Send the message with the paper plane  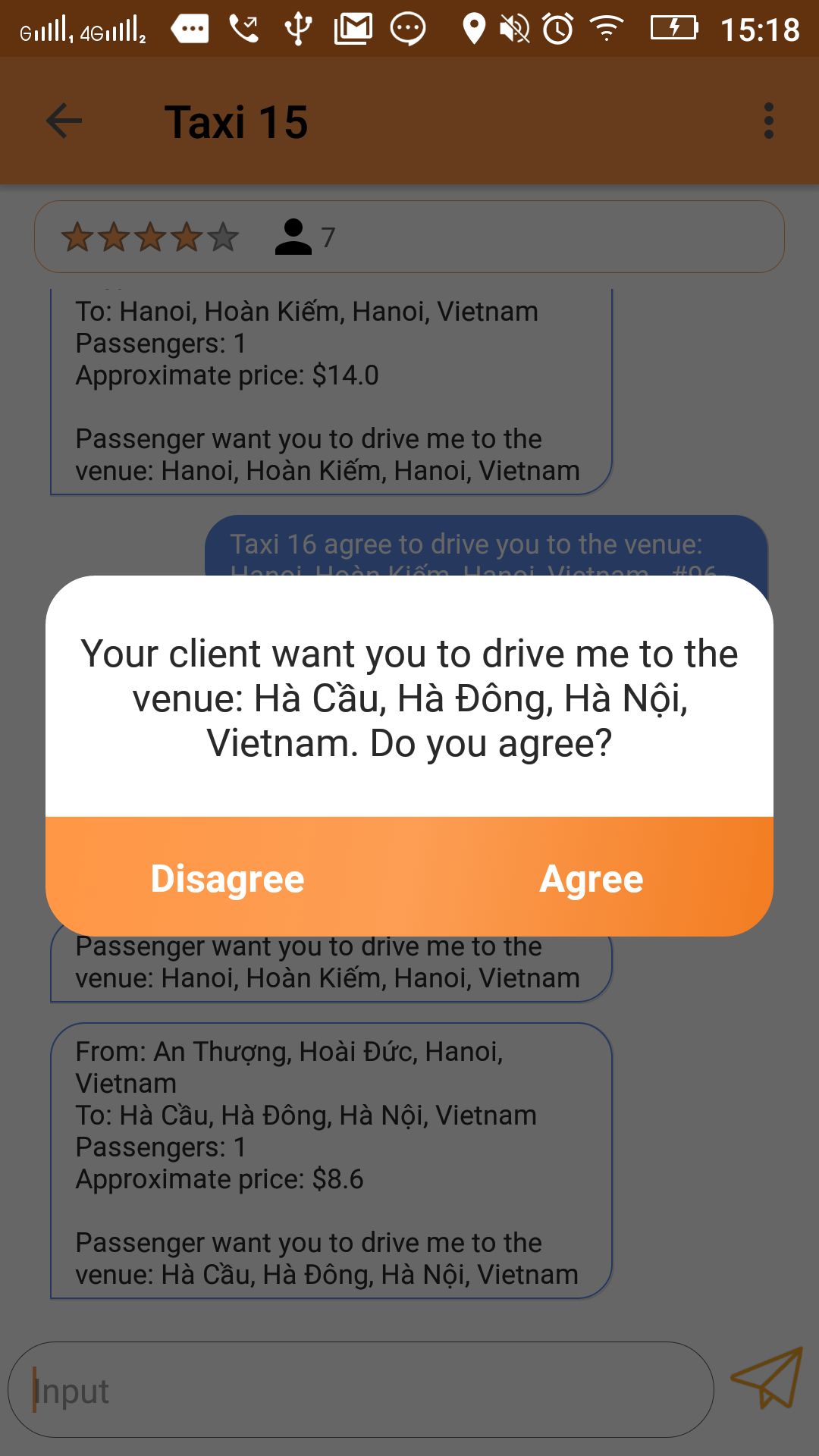tap(767, 1378)
